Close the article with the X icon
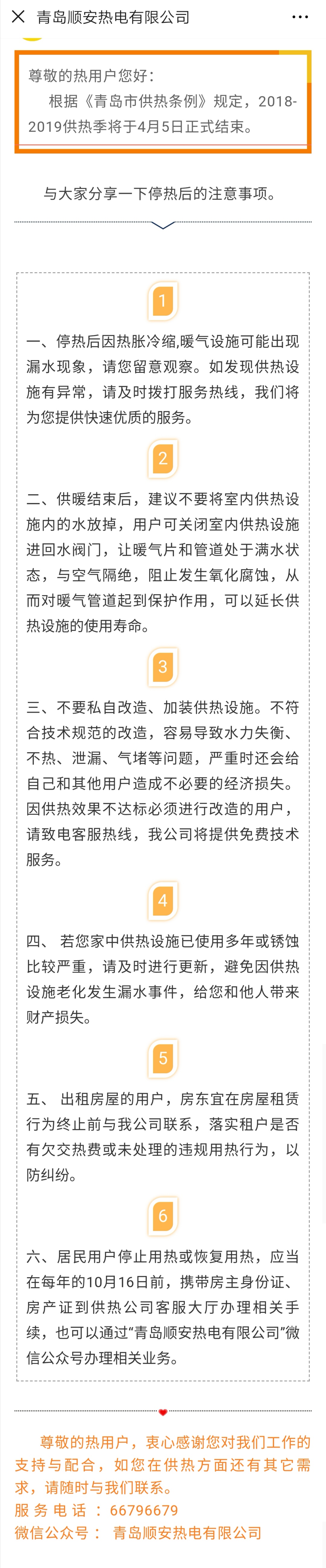326x1568 pixels. click(x=18, y=17)
